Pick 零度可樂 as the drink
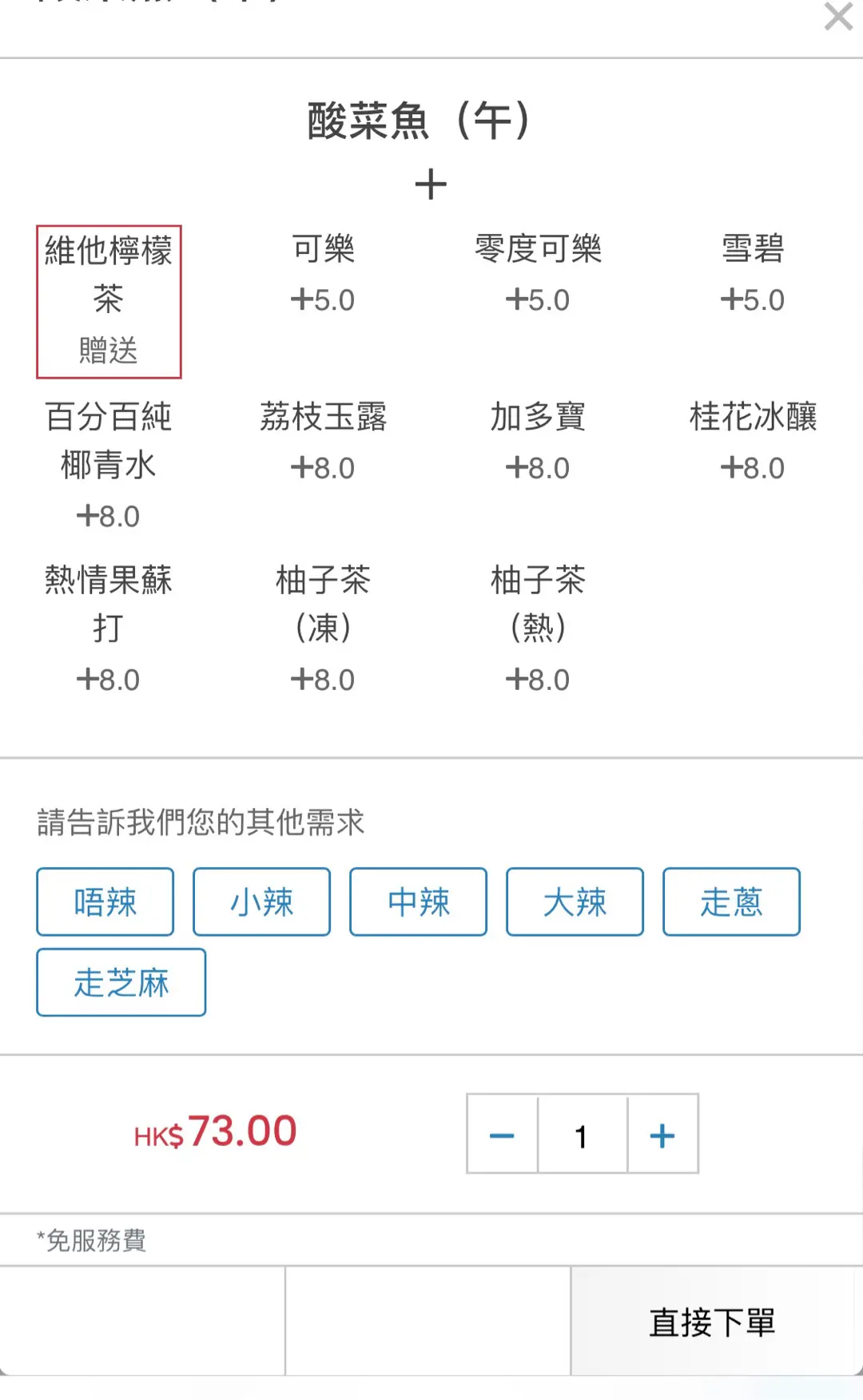Viewport: 863px width, 1400px height. coord(538,273)
